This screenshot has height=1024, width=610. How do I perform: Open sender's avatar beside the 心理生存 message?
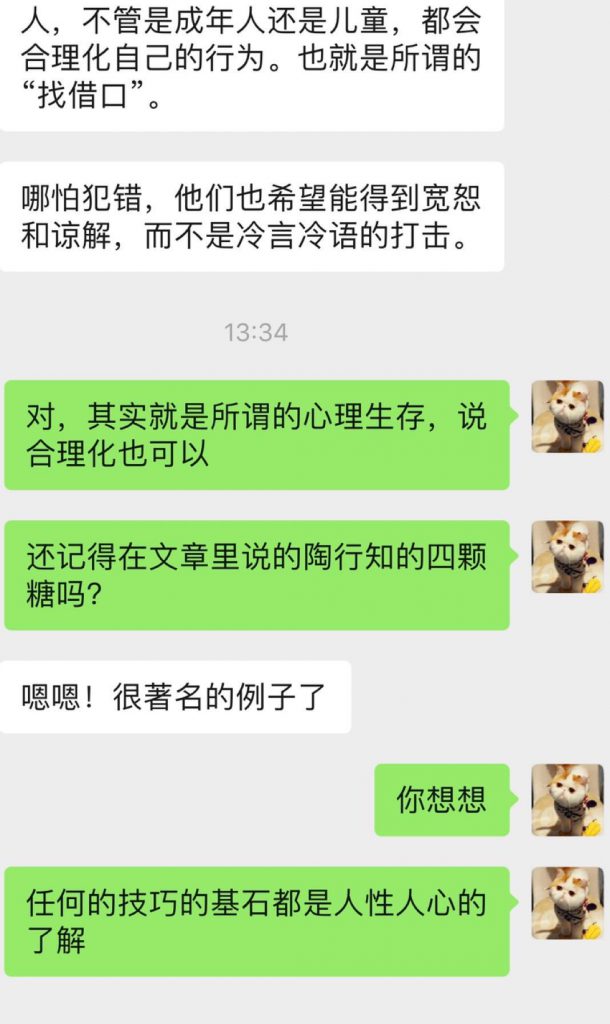pos(568,417)
